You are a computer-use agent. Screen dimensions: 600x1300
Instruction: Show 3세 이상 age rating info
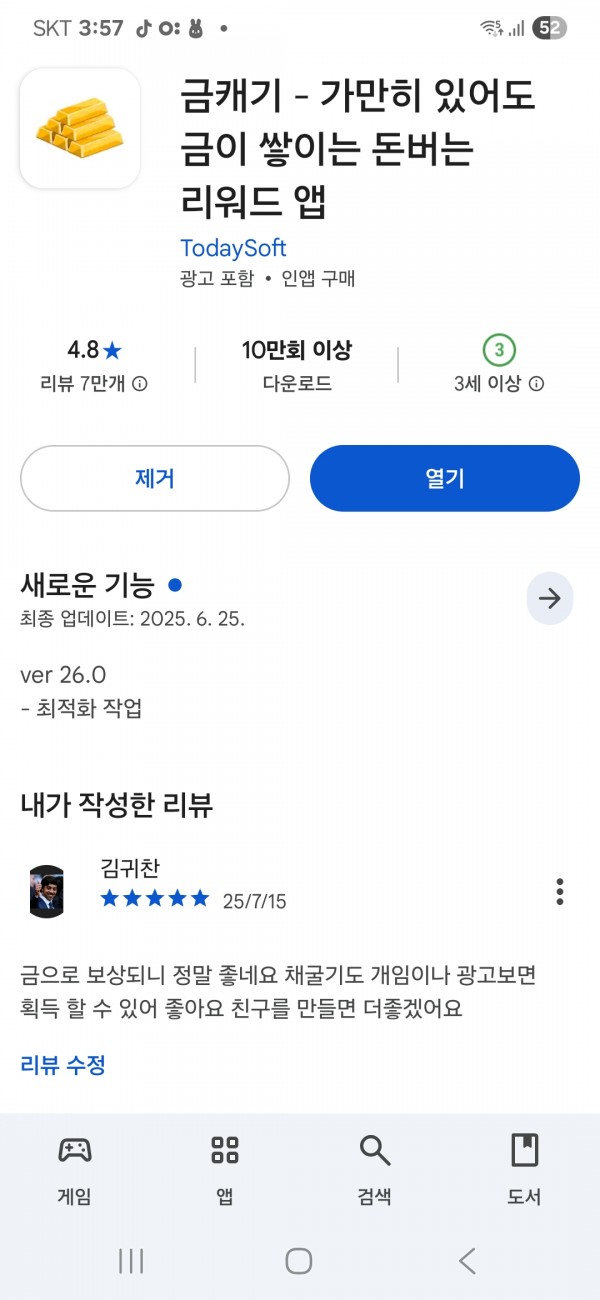click(536, 384)
